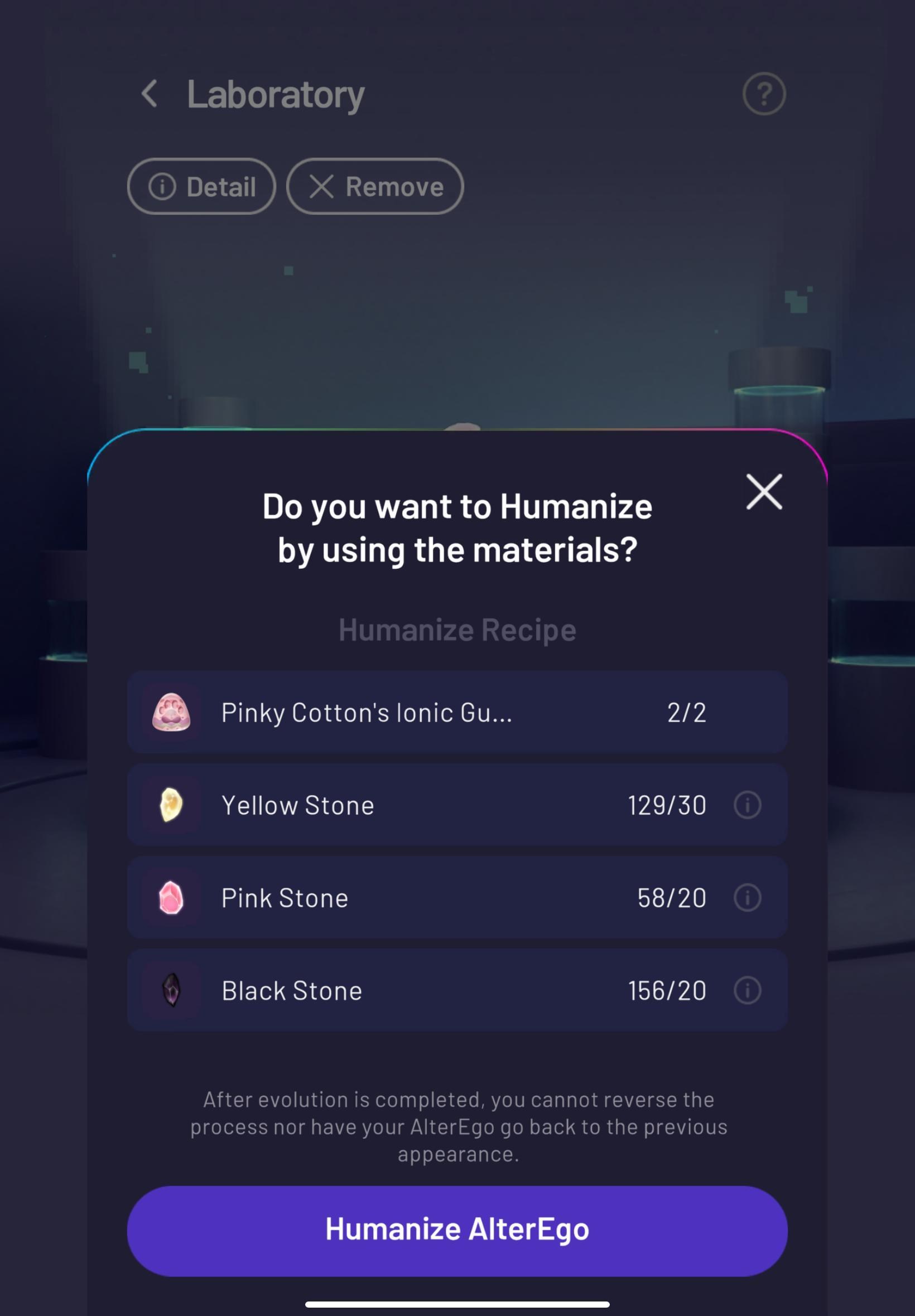The width and height of the screenshot is (915, 1316).
Task: Confirm with Humanize AlterEgo button
Action: pos(457,1230)
